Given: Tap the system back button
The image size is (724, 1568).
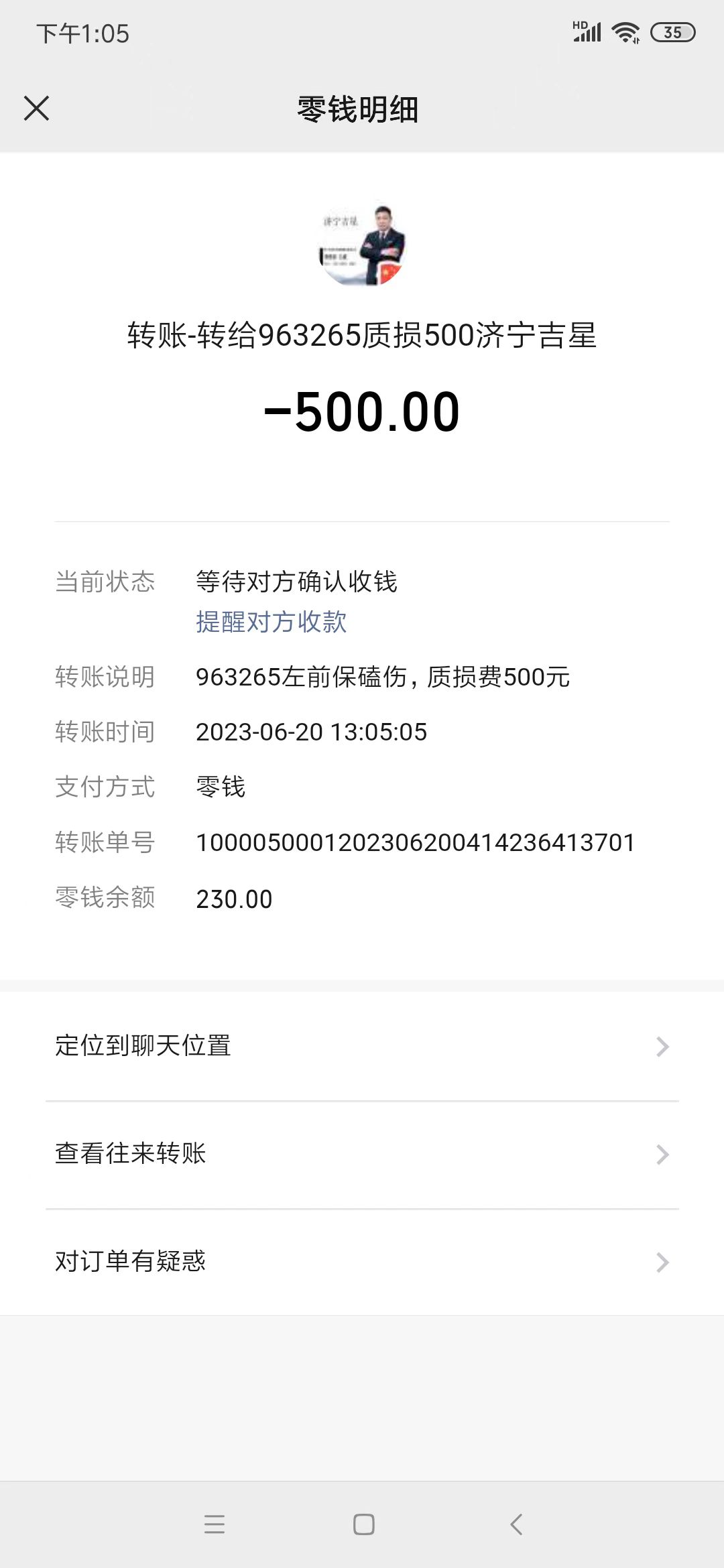Looking at the screenshot, I should click(x=516, y=1524).
